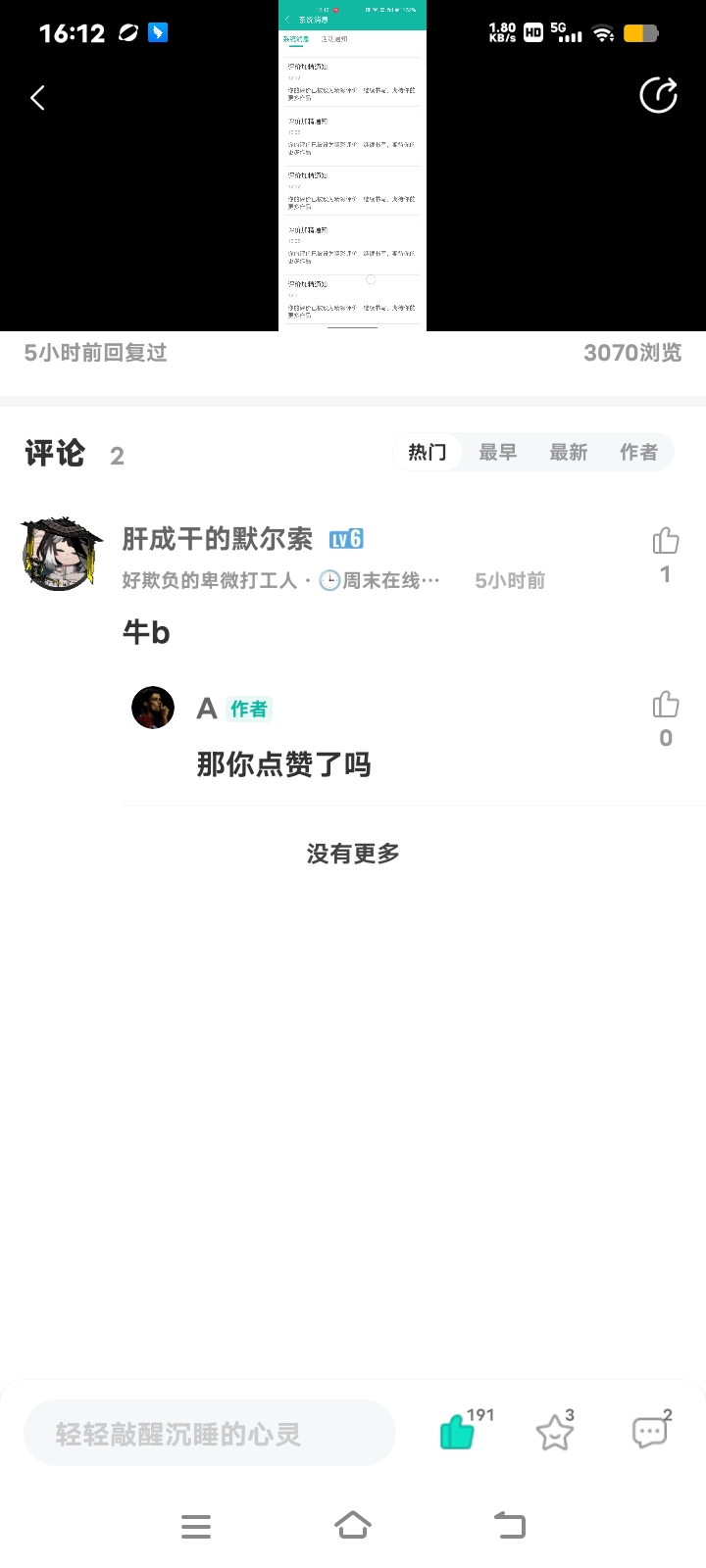The height and width of the screenshot is (1568, 706).
Task: Tap the share icon at top right
Action: pos(658,95)
